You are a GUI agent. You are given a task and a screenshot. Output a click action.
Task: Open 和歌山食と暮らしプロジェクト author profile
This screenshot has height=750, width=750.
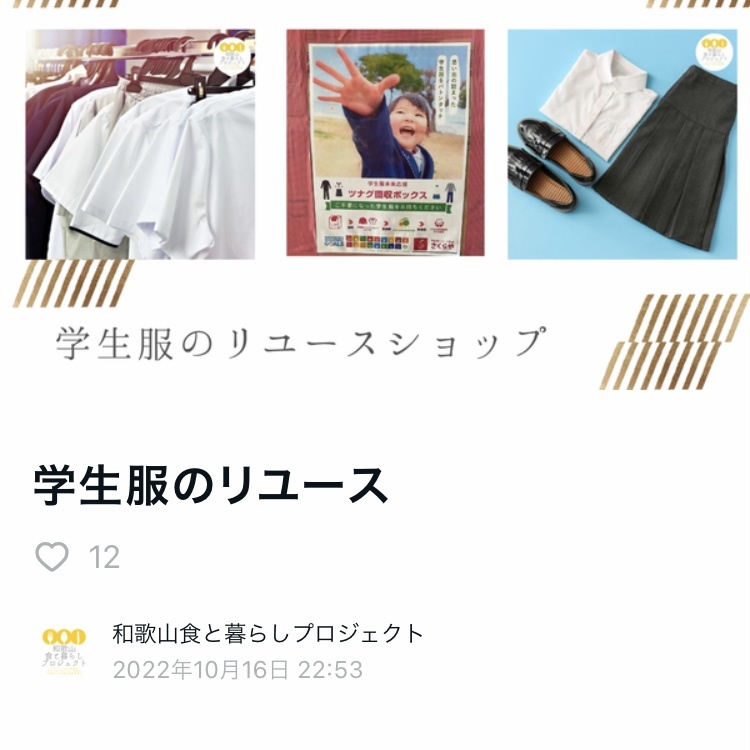pos(268,633)
